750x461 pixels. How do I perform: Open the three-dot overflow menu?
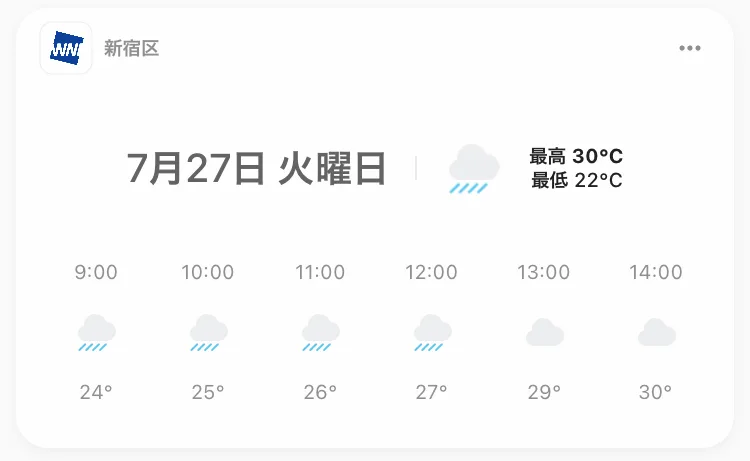689,48
